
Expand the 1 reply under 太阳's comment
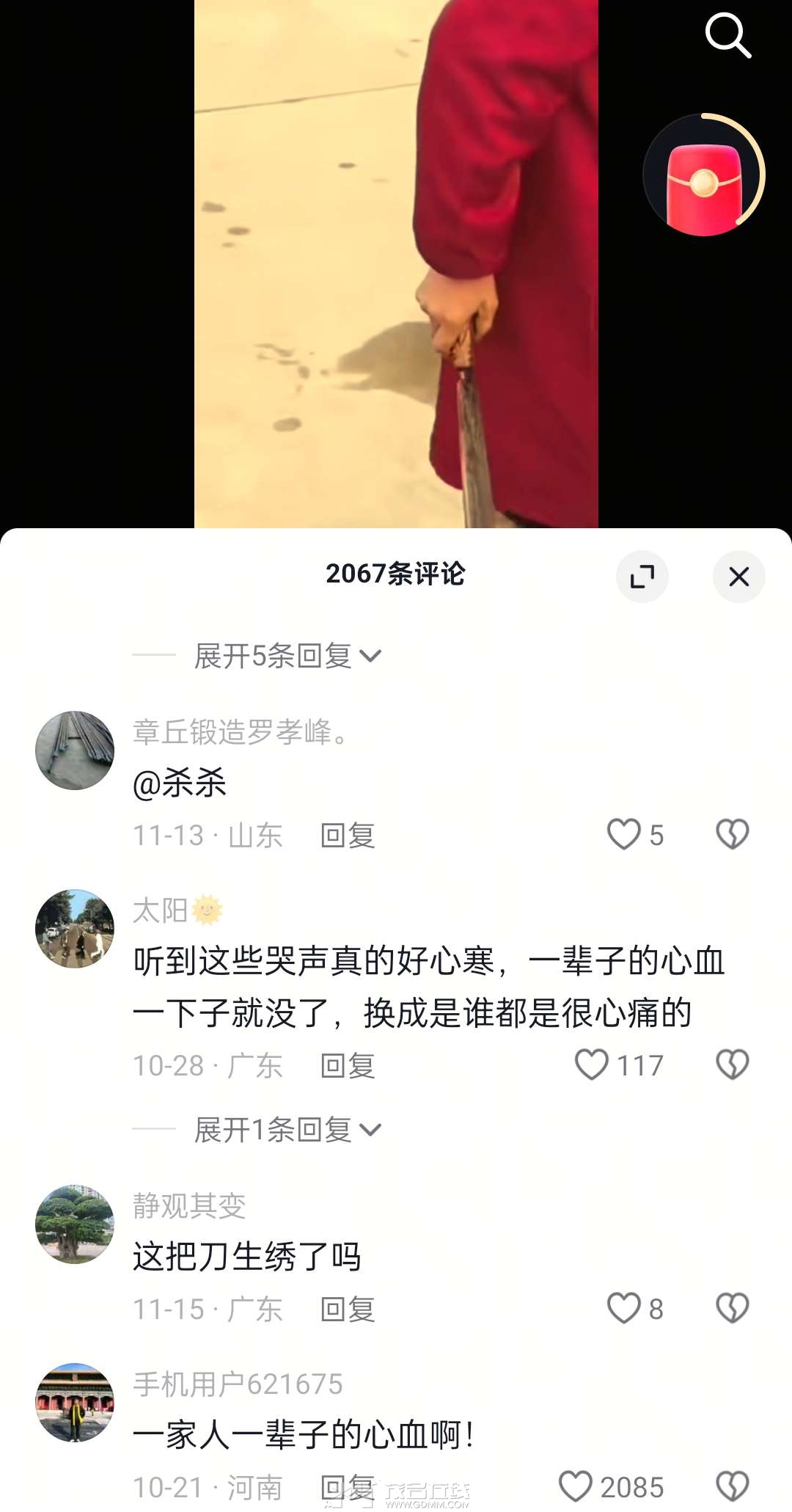[x=287, y=1130]
